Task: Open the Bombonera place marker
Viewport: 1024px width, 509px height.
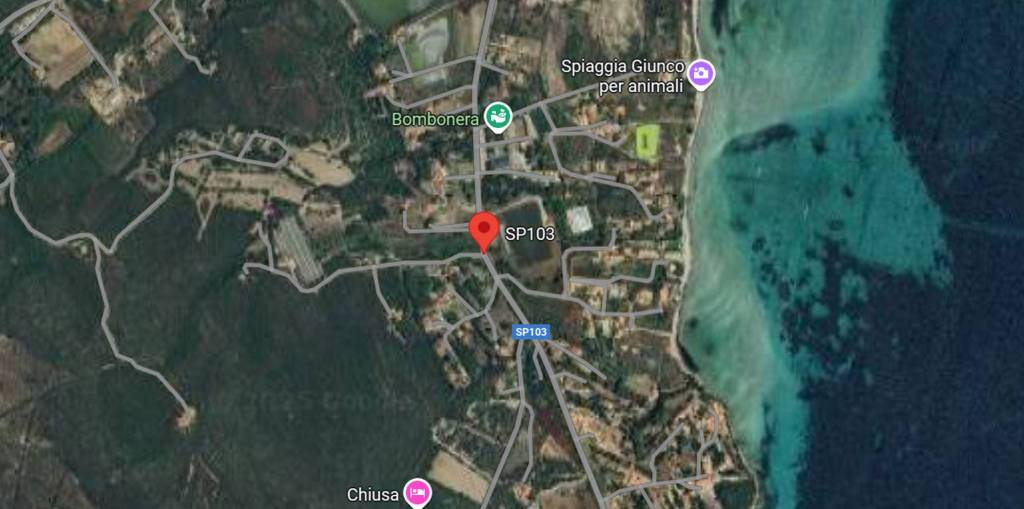Action: pyautogui.click(x=497, y=118)
